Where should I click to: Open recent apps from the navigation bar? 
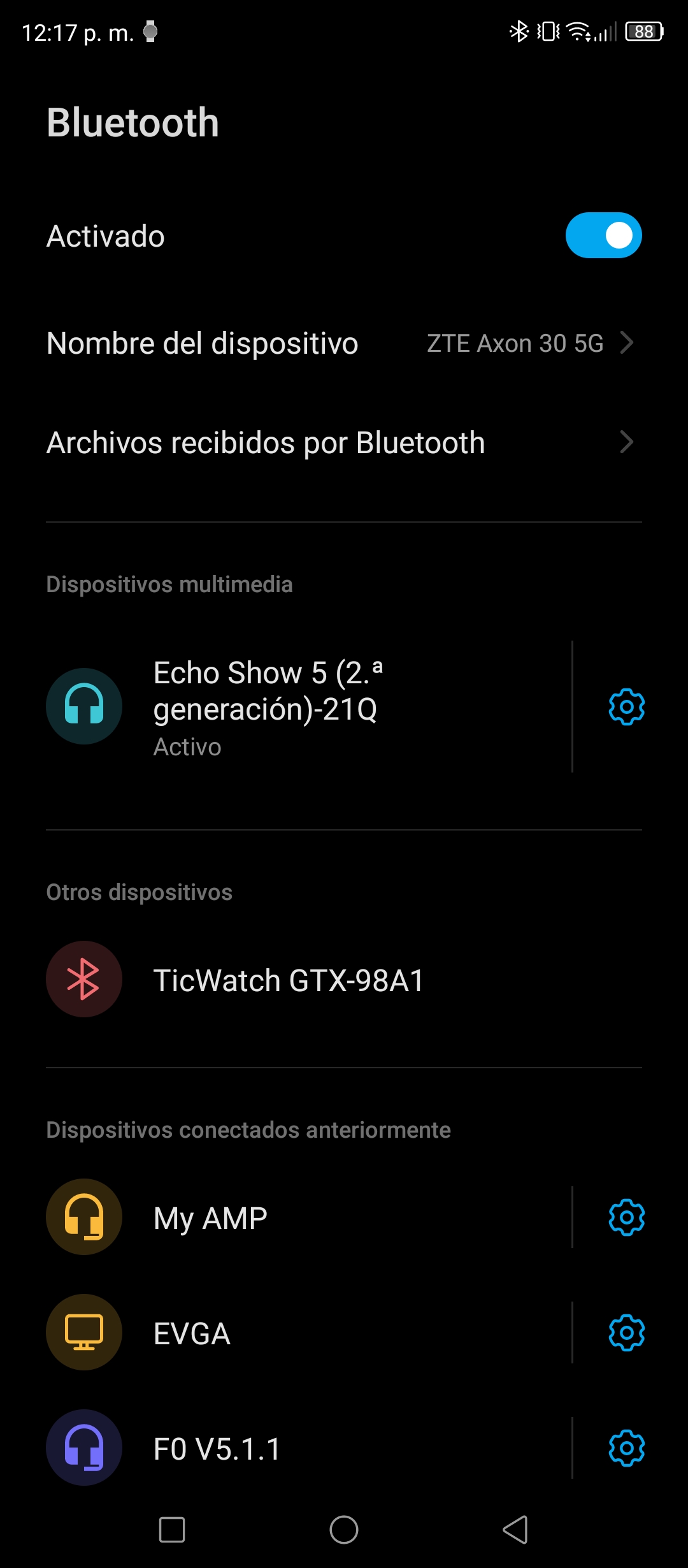pos(172,1529)
